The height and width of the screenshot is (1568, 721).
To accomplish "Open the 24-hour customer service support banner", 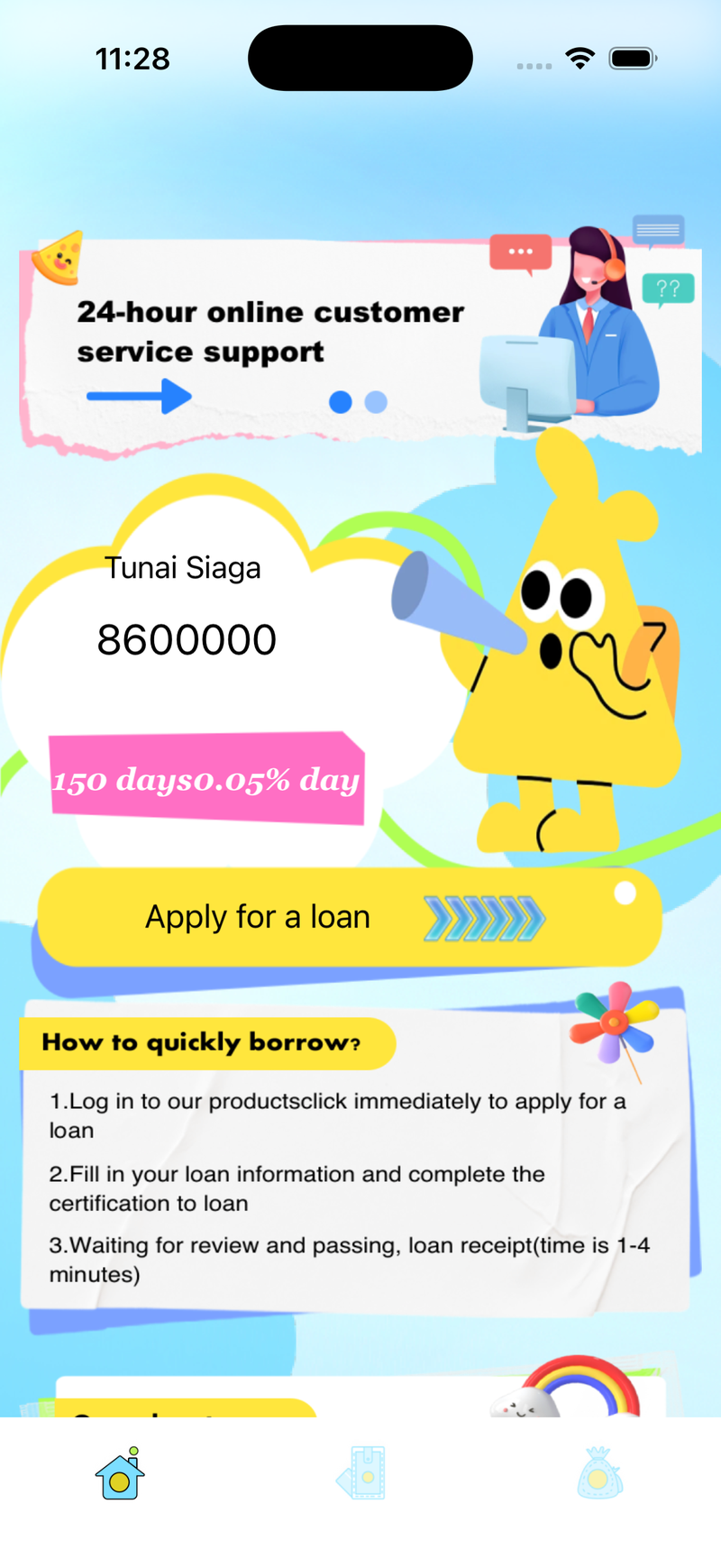I will click(270, 332).
